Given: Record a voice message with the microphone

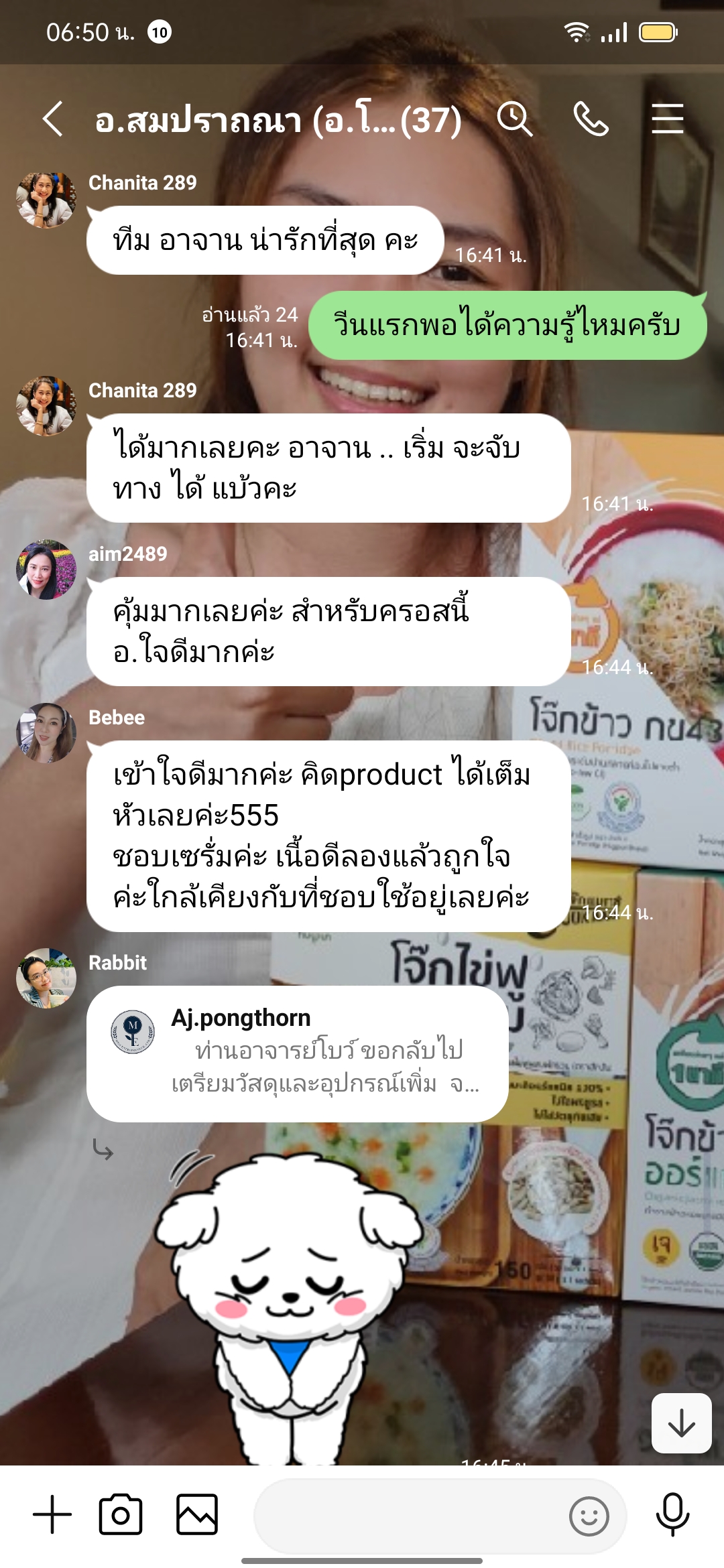Looking at the screenshot, I should 672,1514.
